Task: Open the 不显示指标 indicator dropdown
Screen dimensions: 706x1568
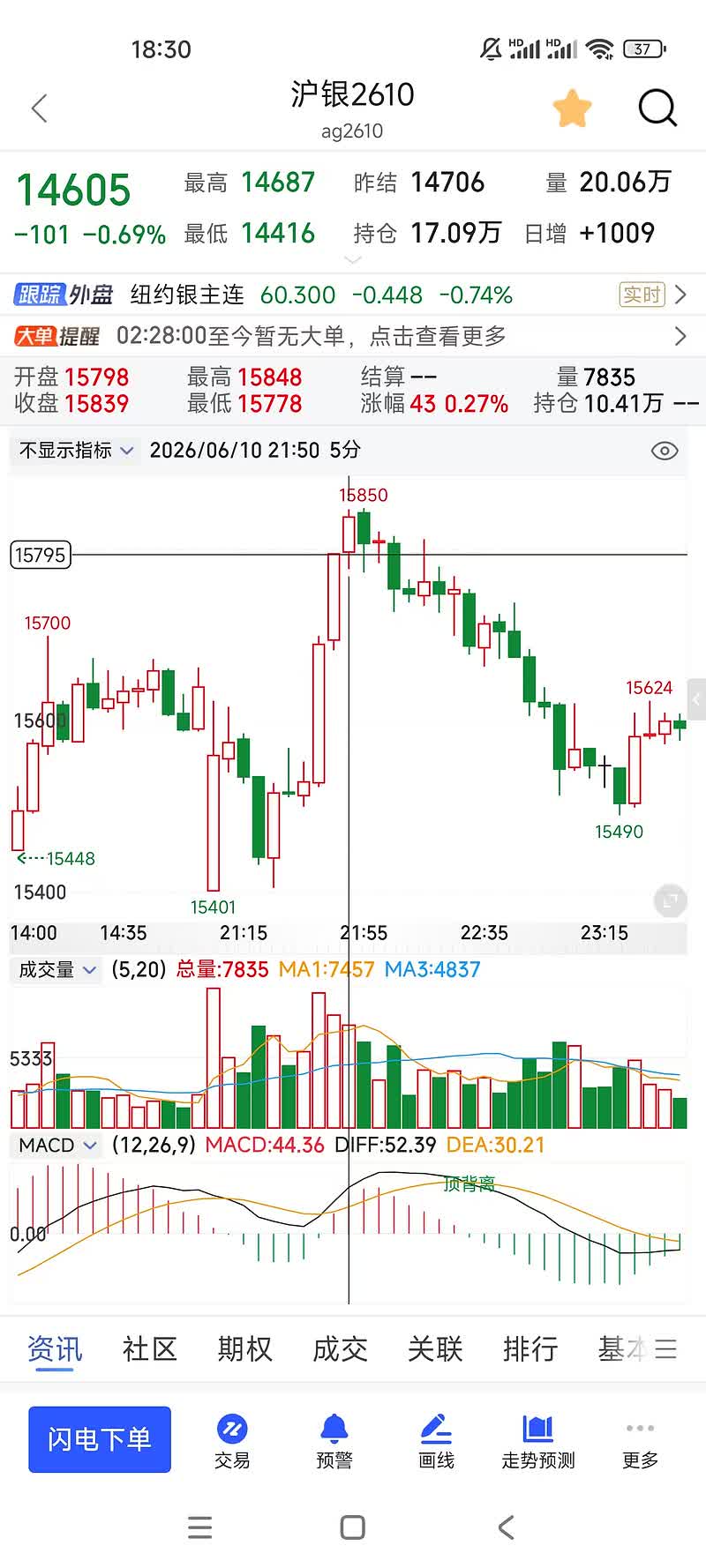Action: [76, 451]
